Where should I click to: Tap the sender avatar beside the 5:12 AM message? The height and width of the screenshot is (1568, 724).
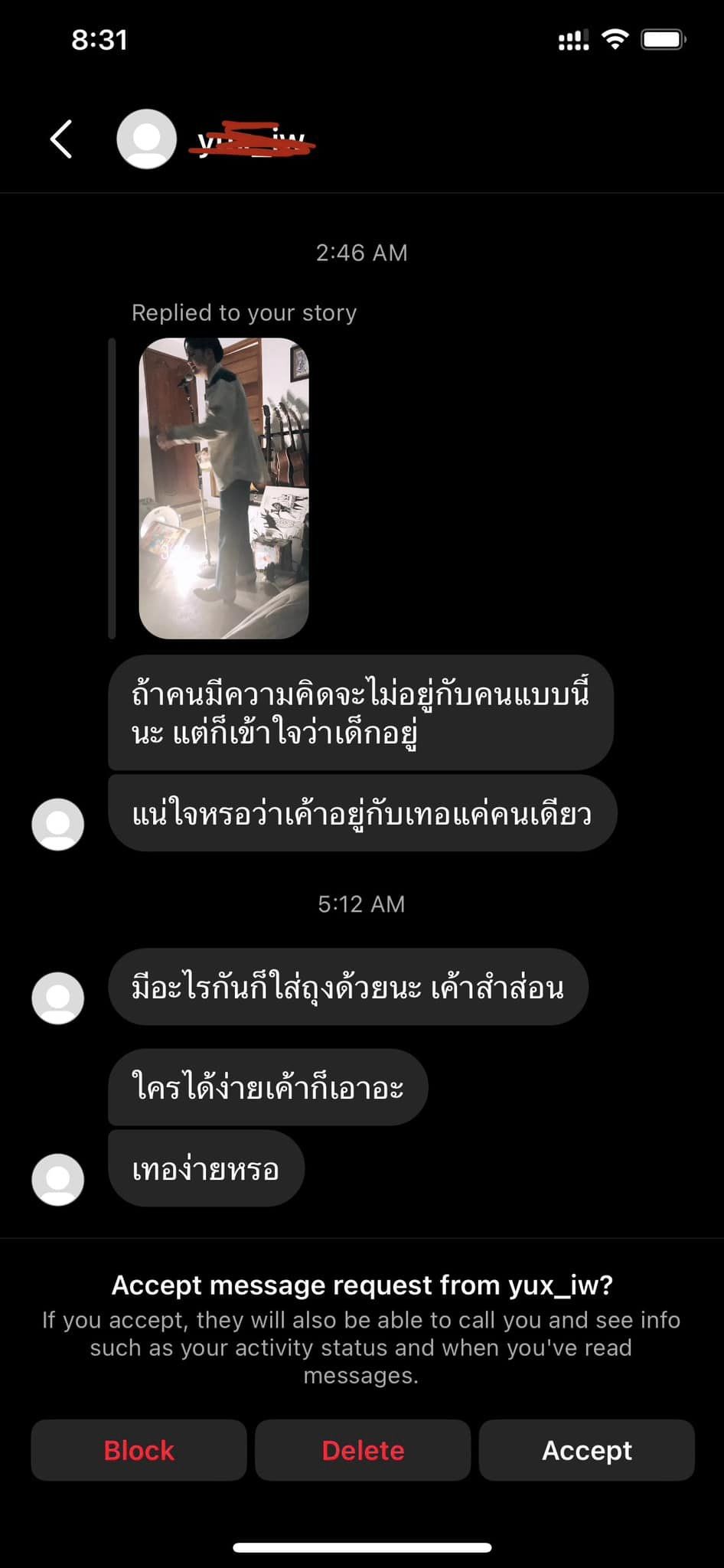(x=57, y=998)
